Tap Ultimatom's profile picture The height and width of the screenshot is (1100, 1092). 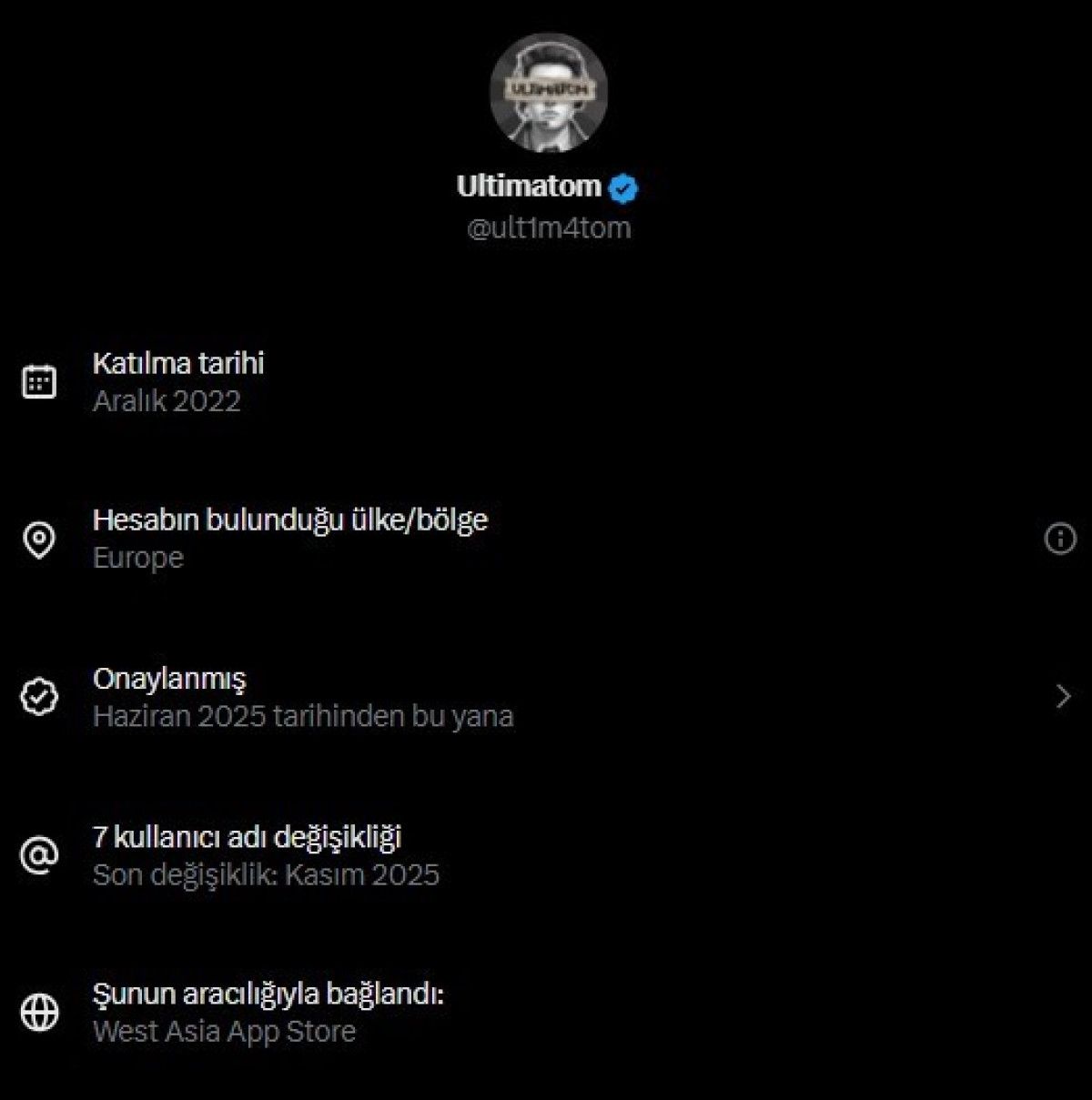549,93
